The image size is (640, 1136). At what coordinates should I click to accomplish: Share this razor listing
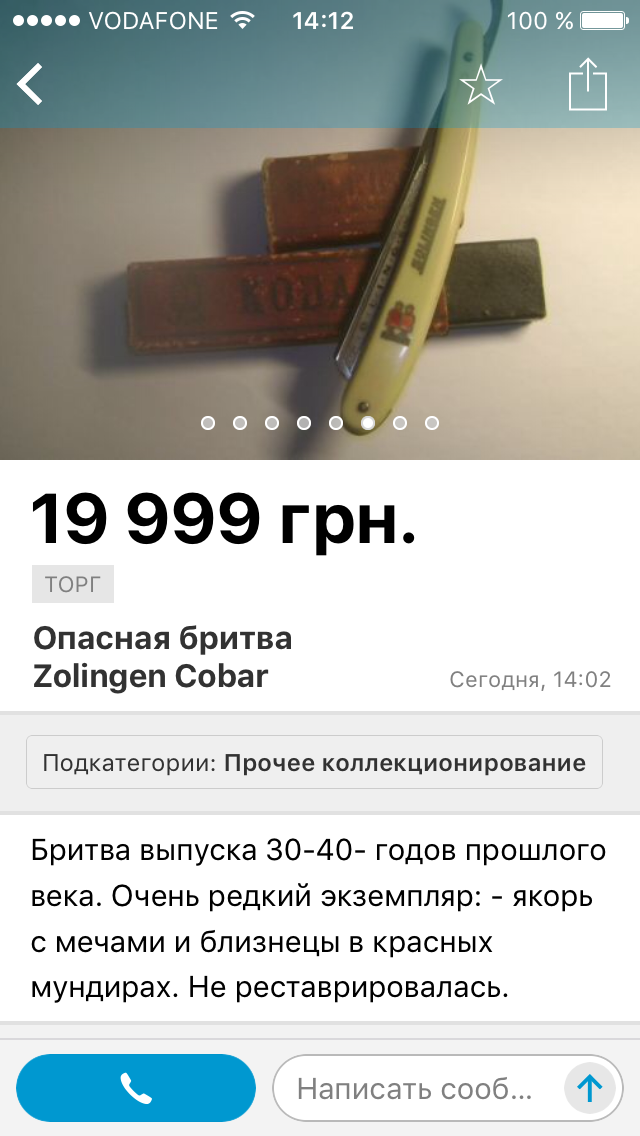coord(588,85)
